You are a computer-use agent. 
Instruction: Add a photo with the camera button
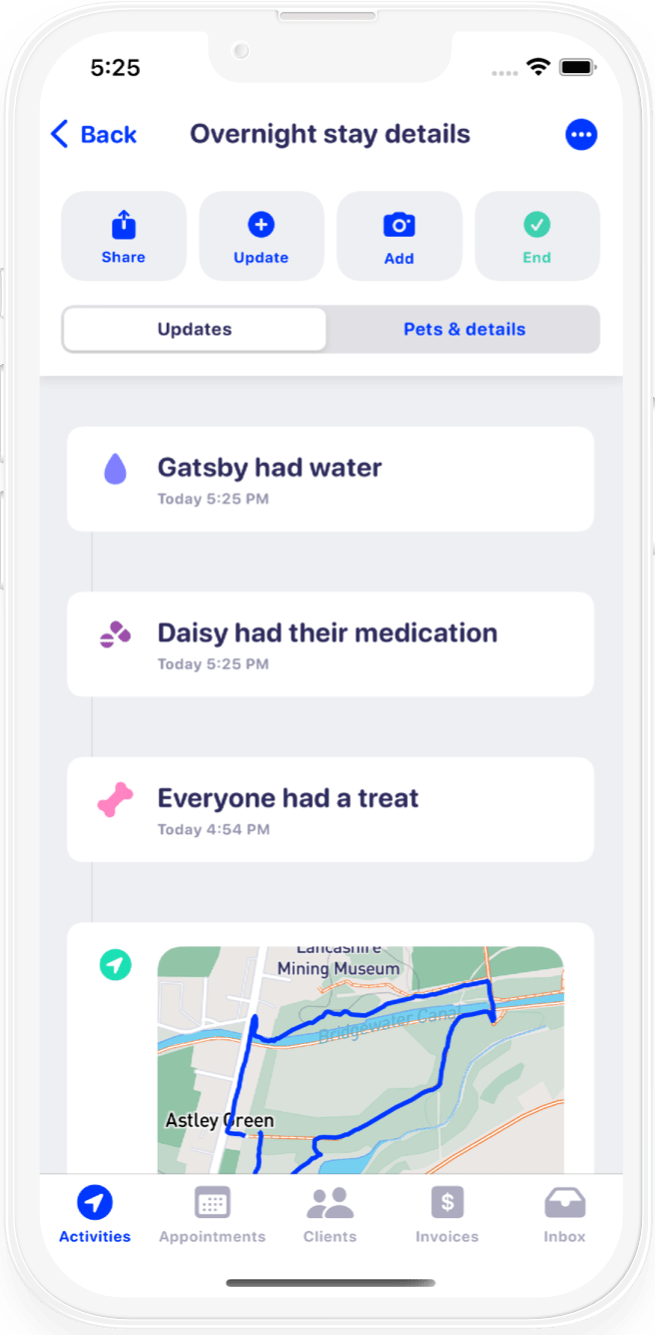pyautogui.click(x=399, y=236)
